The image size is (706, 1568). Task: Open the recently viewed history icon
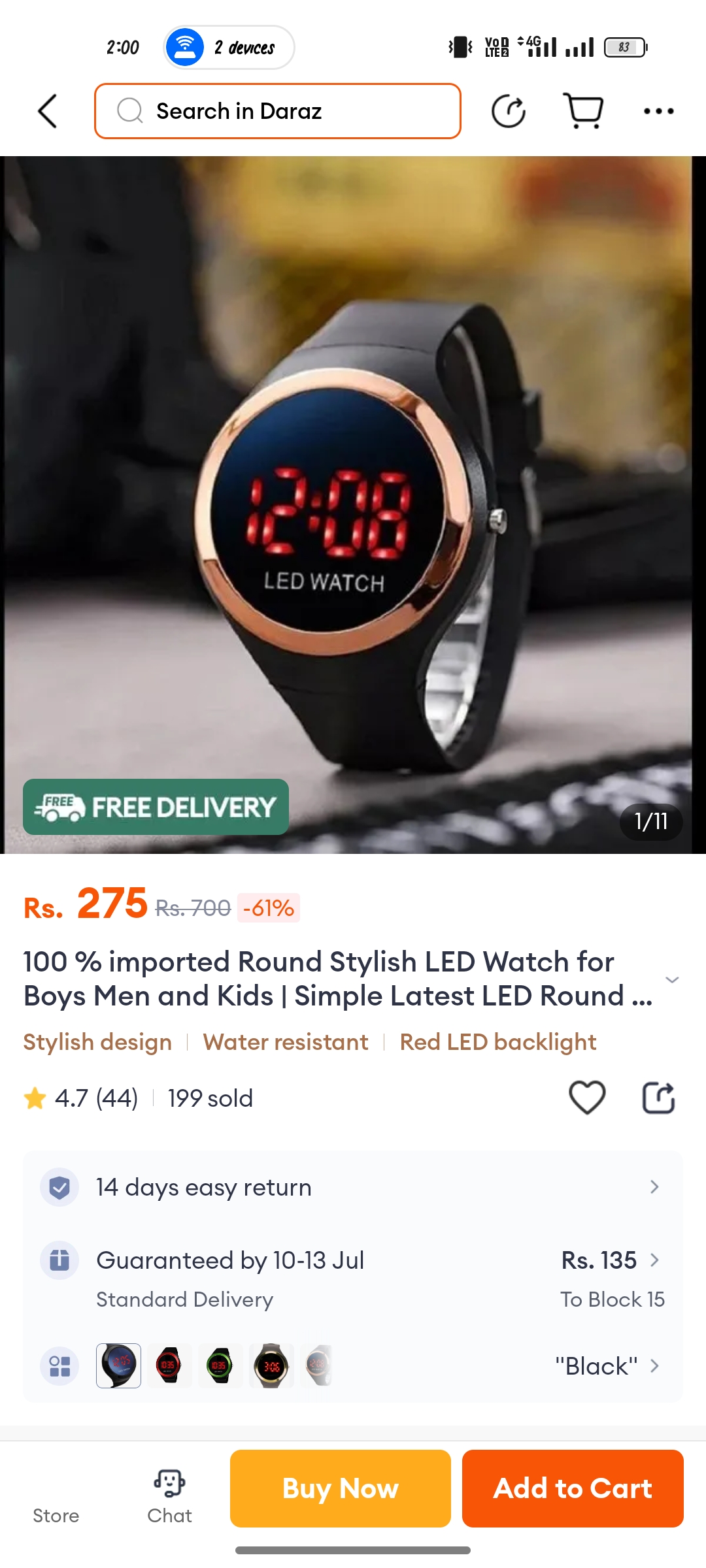click(509, 111)
